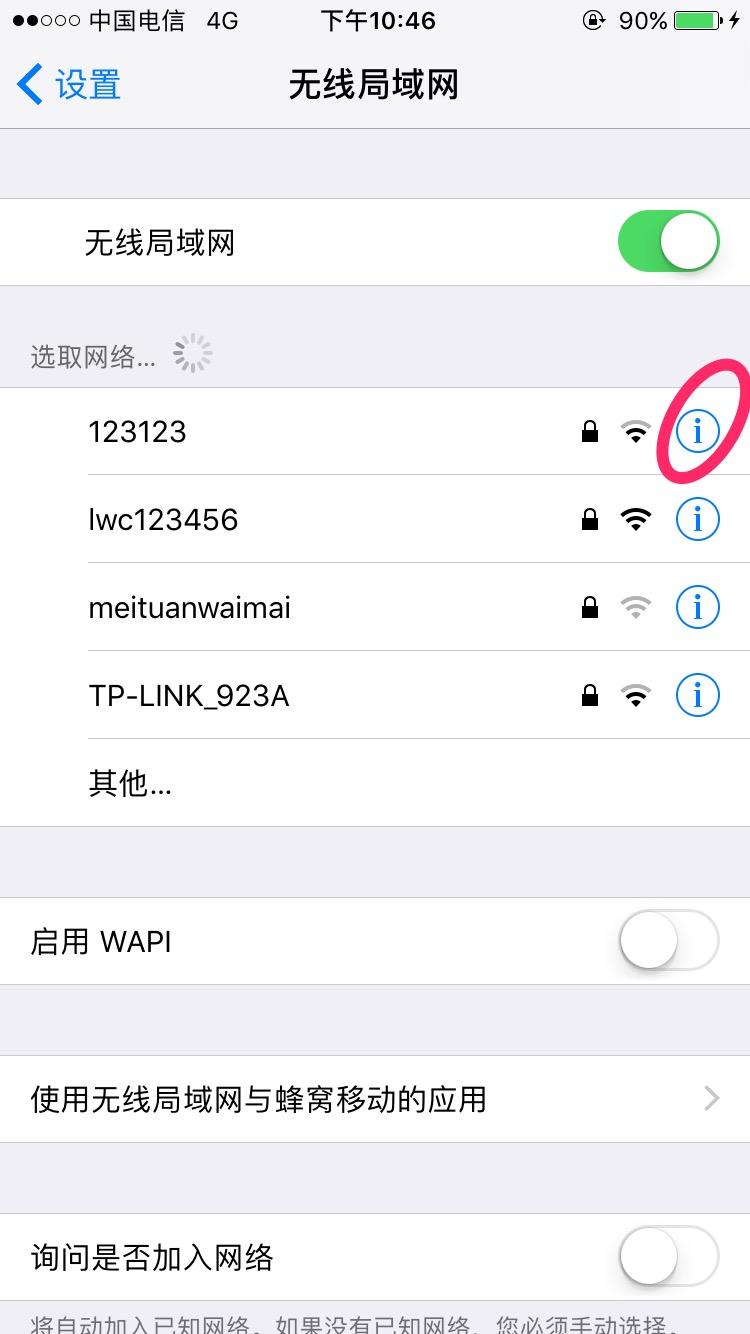Join the 123123 network
Viewport: 750px width, 1334px height.
click(x=375, y=431)
